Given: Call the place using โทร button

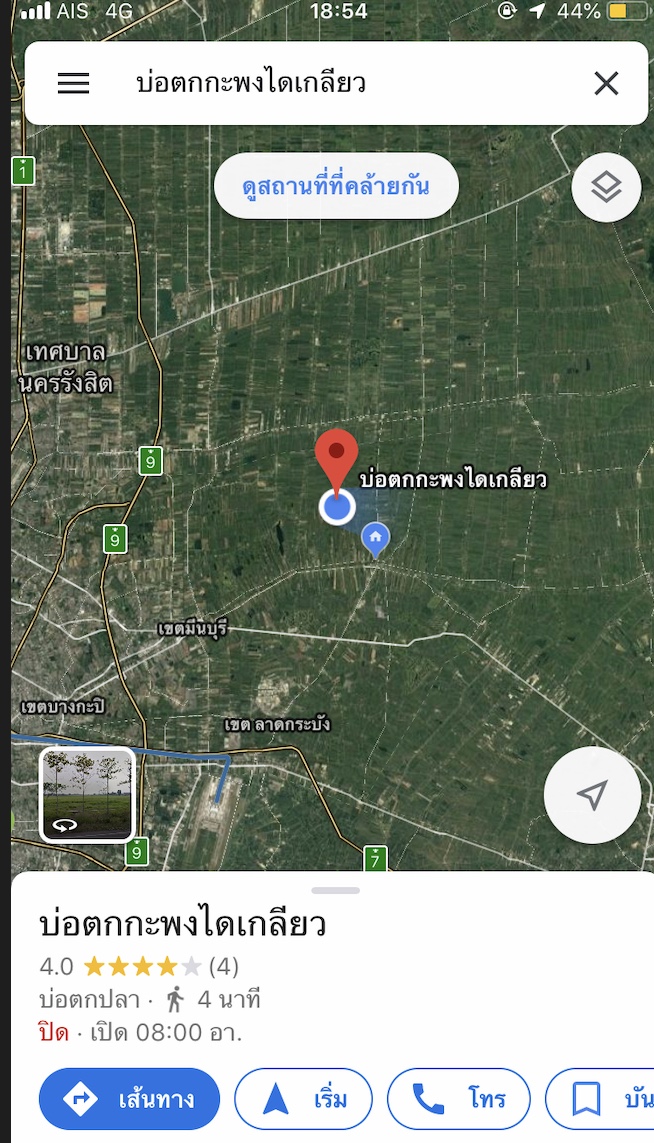Looking at the screenshot, I should pyautogui.click(x=458, y=1099).
